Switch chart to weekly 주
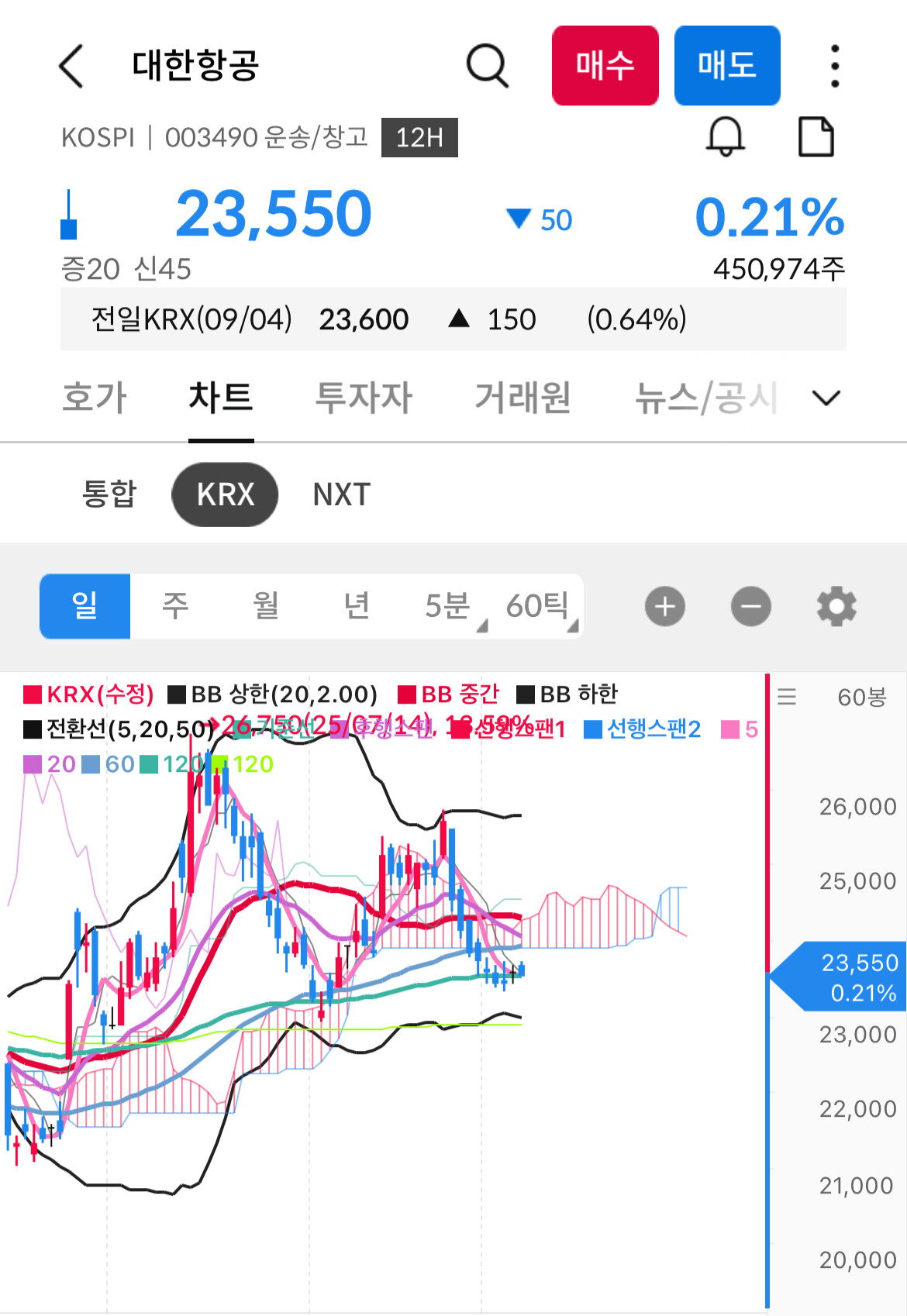 click(x=175, y=606)
